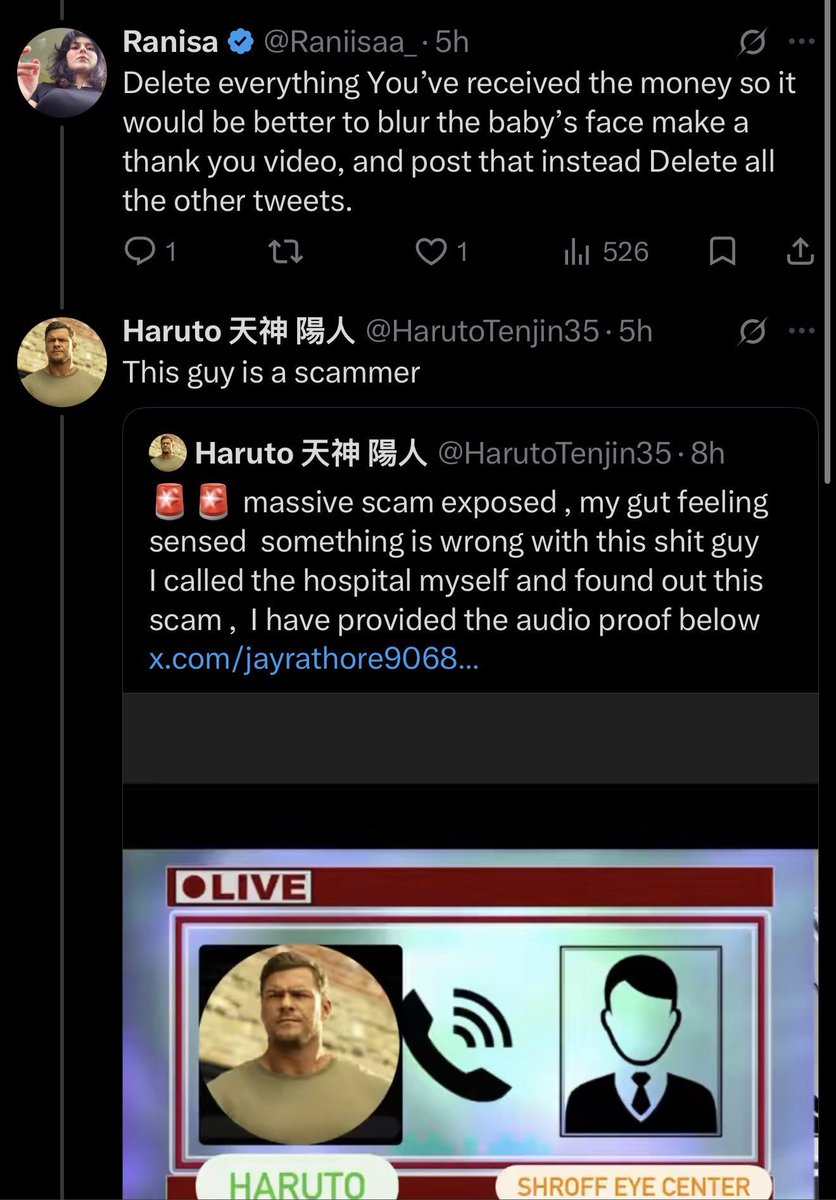Open Haruto's profile avatar

(x=62, y=362)
